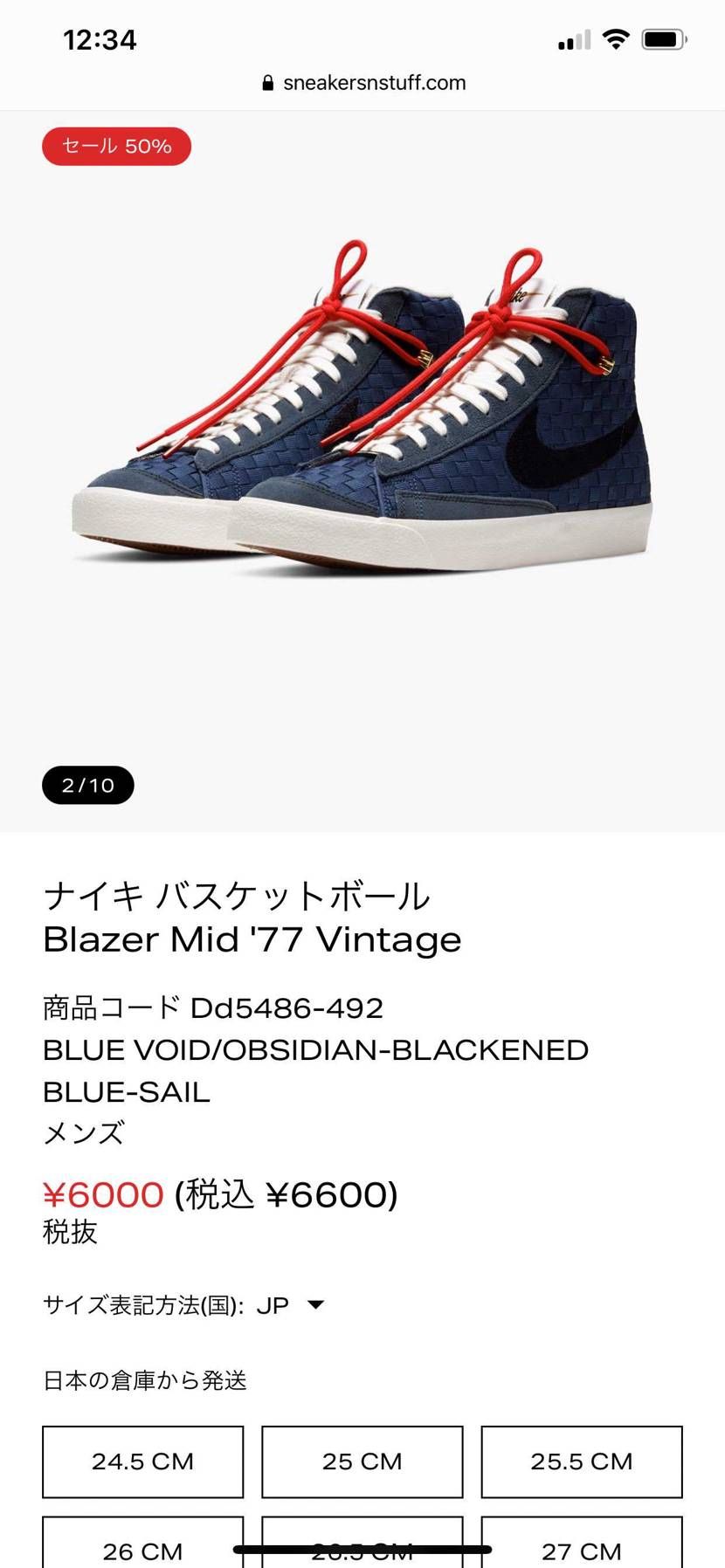Select the 26 CM size
Screen dimensions: 725x1568
pos(142,1551)
